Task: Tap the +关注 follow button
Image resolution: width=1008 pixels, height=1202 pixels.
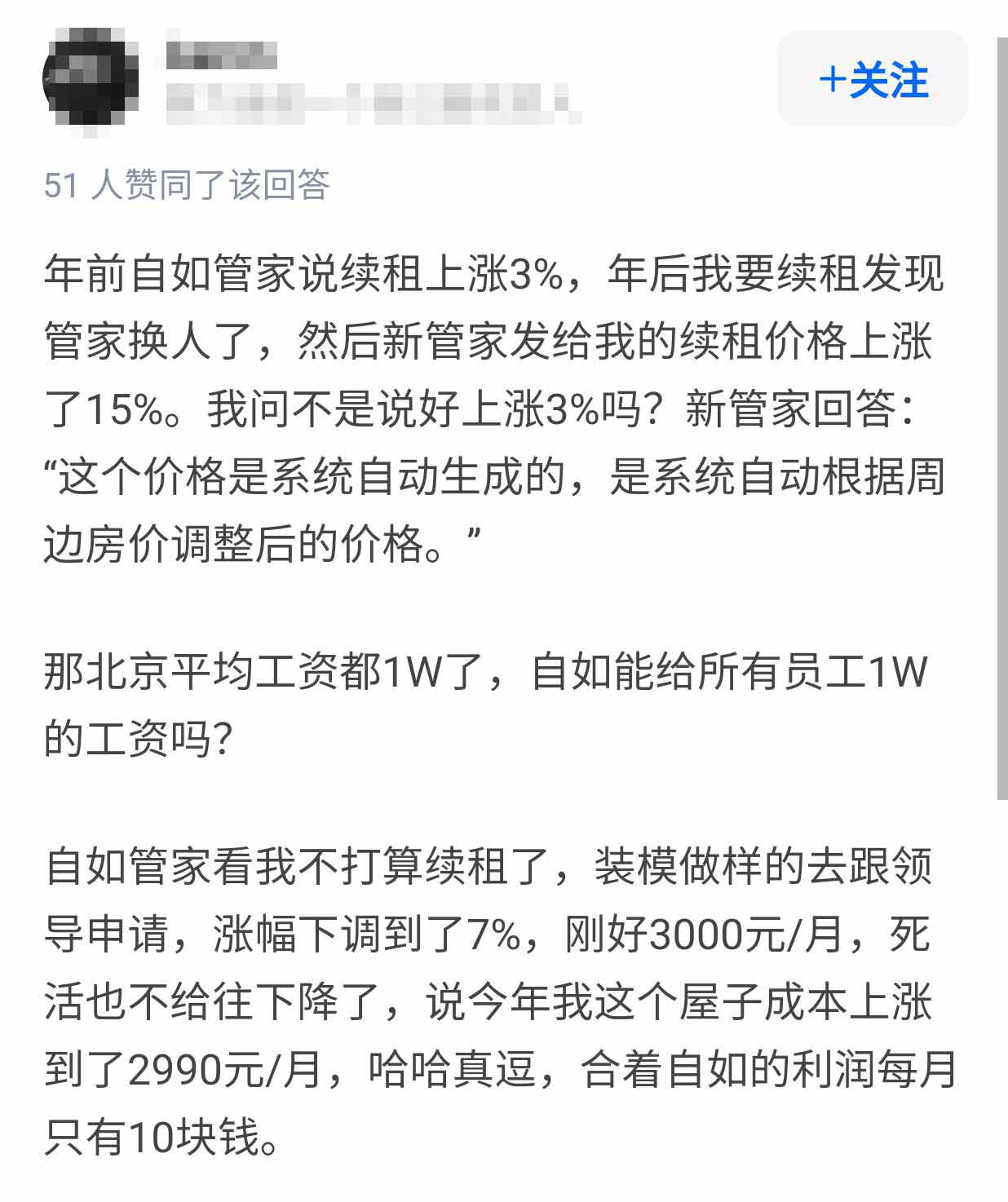Action: coord(872,79)
